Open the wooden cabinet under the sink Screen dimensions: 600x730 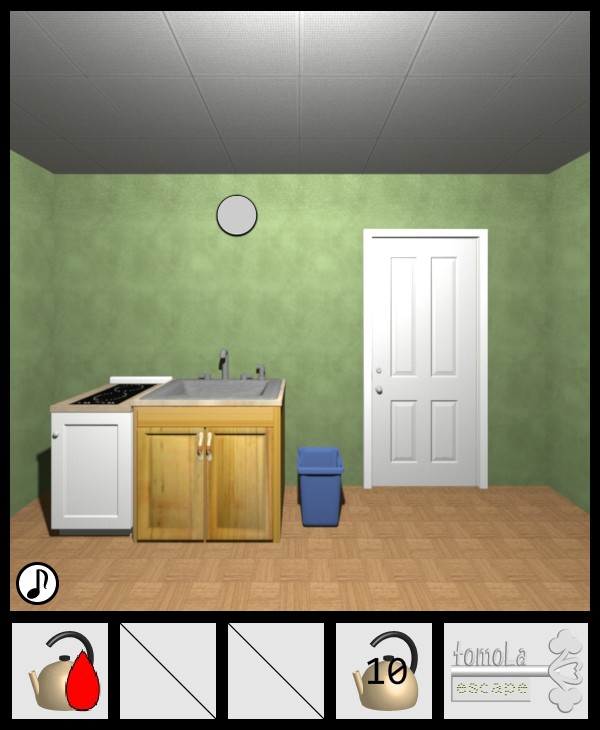(207, 480)
